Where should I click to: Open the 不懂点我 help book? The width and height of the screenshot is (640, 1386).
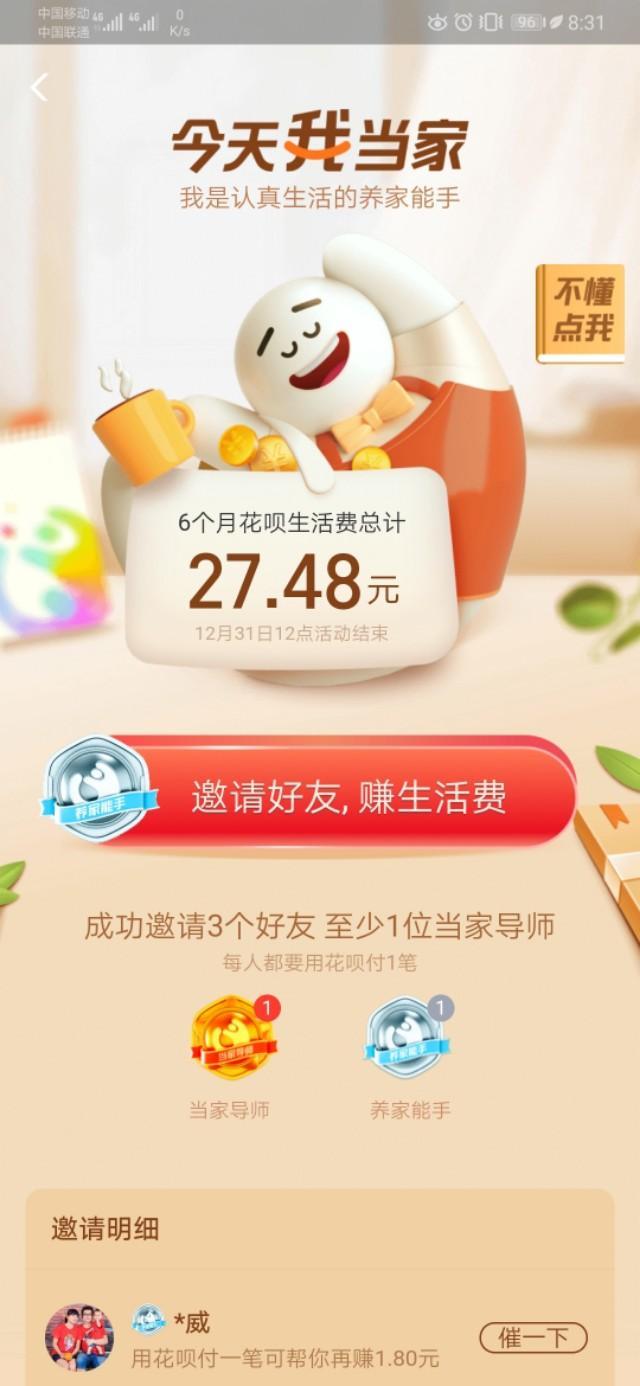click(x=581, y=312)
